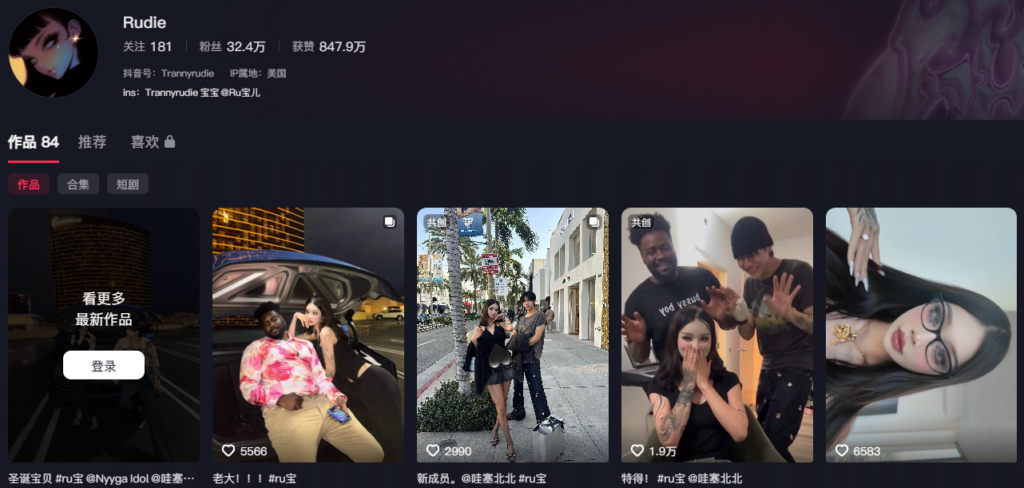Open the 关注 181 following list
The width and height of the screenshot is (1024, 488).
147,46
